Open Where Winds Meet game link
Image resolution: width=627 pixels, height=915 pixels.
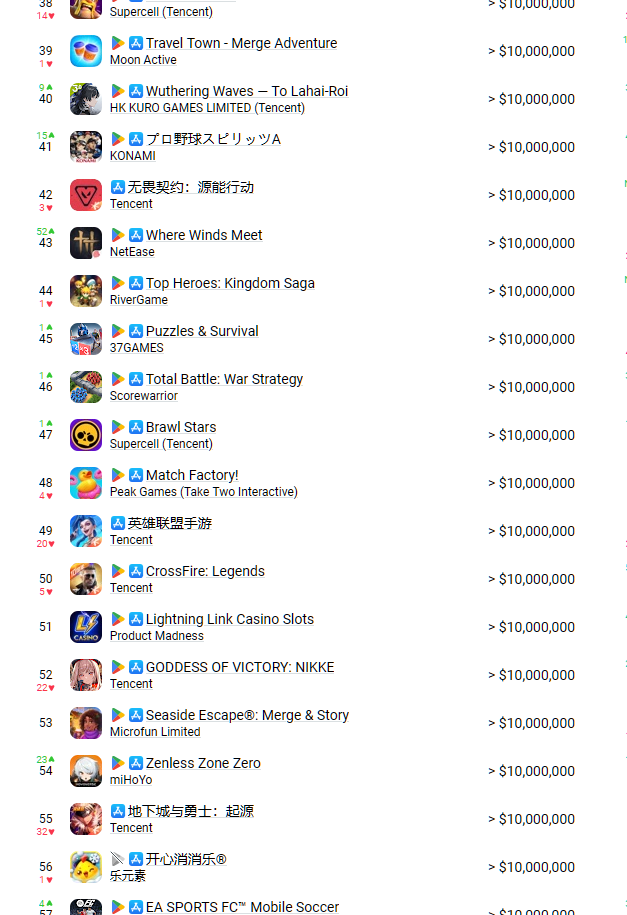204,235
